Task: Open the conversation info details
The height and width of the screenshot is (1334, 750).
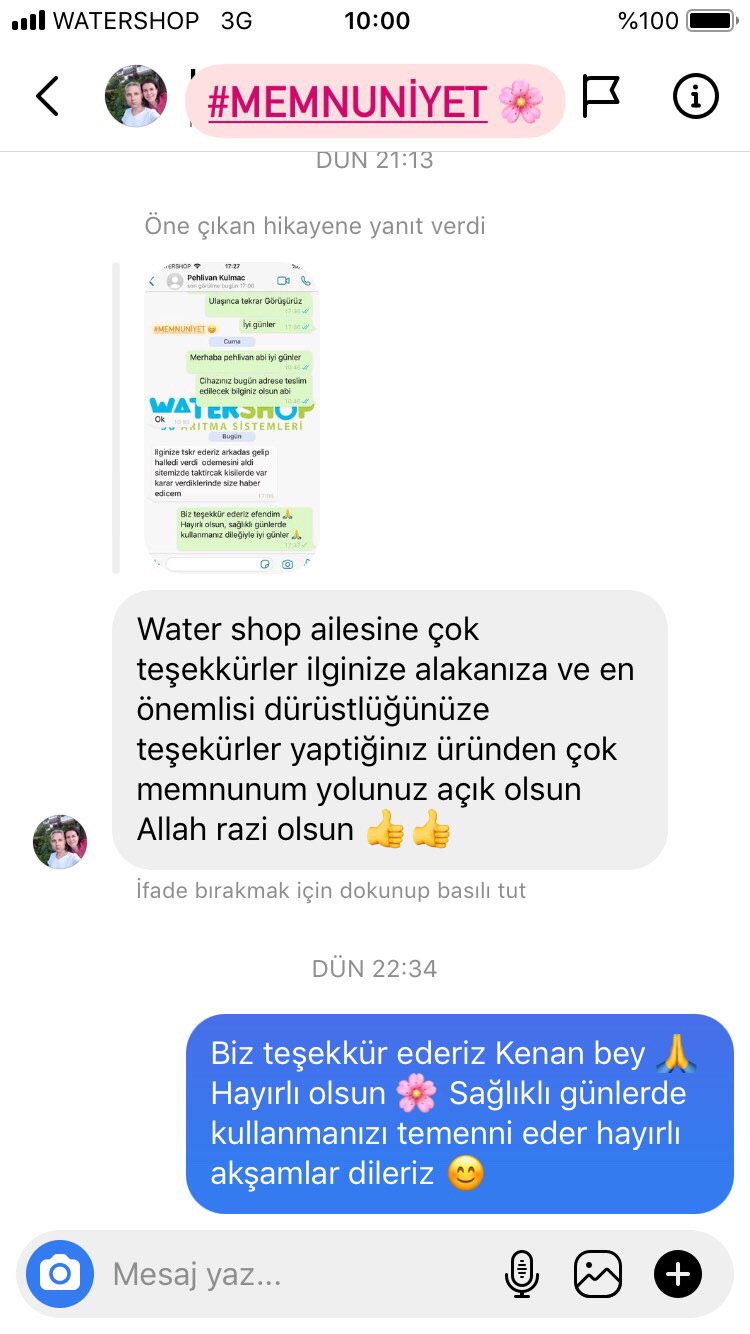Action: click(695, 97)
